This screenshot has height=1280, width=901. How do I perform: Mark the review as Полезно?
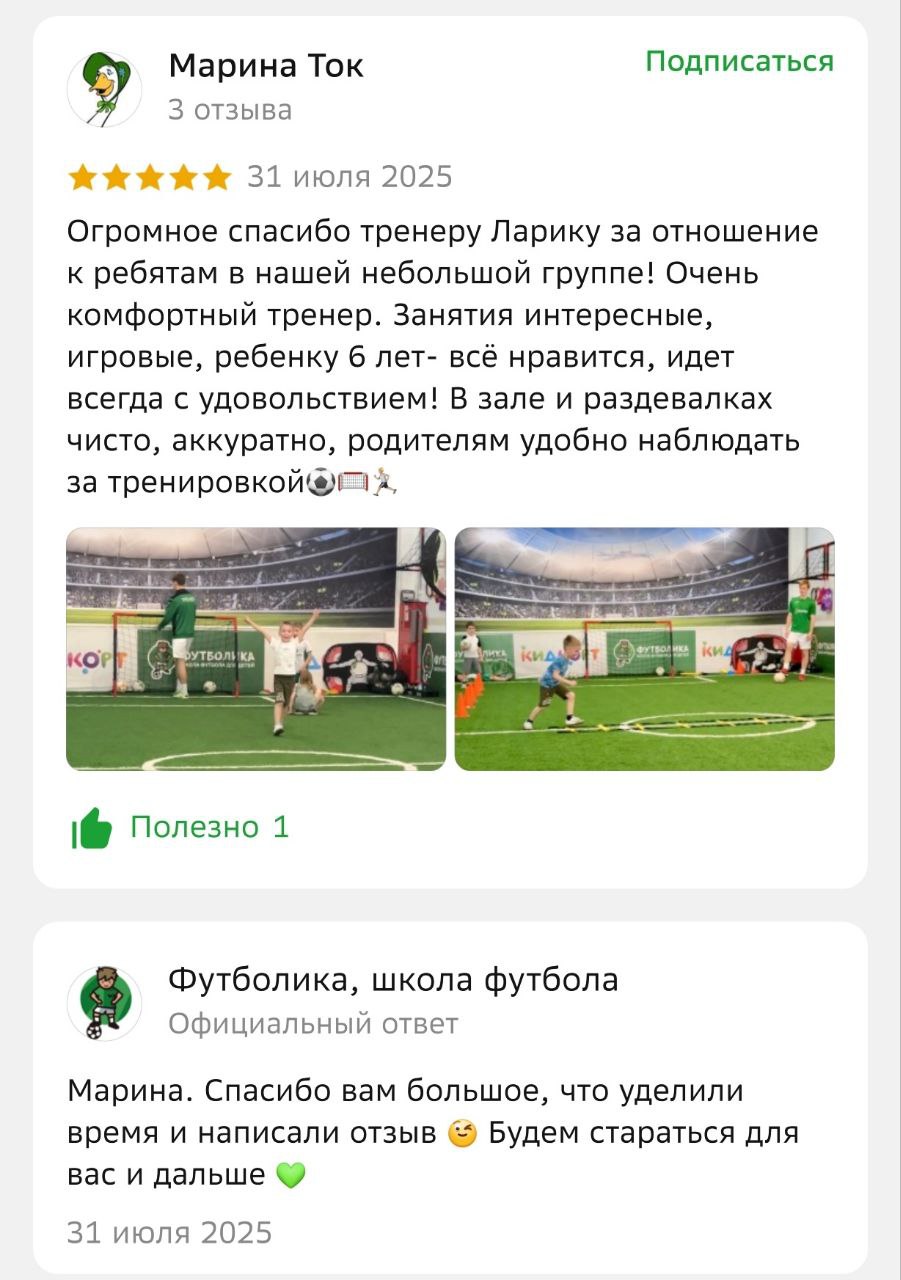click(181, 827)
